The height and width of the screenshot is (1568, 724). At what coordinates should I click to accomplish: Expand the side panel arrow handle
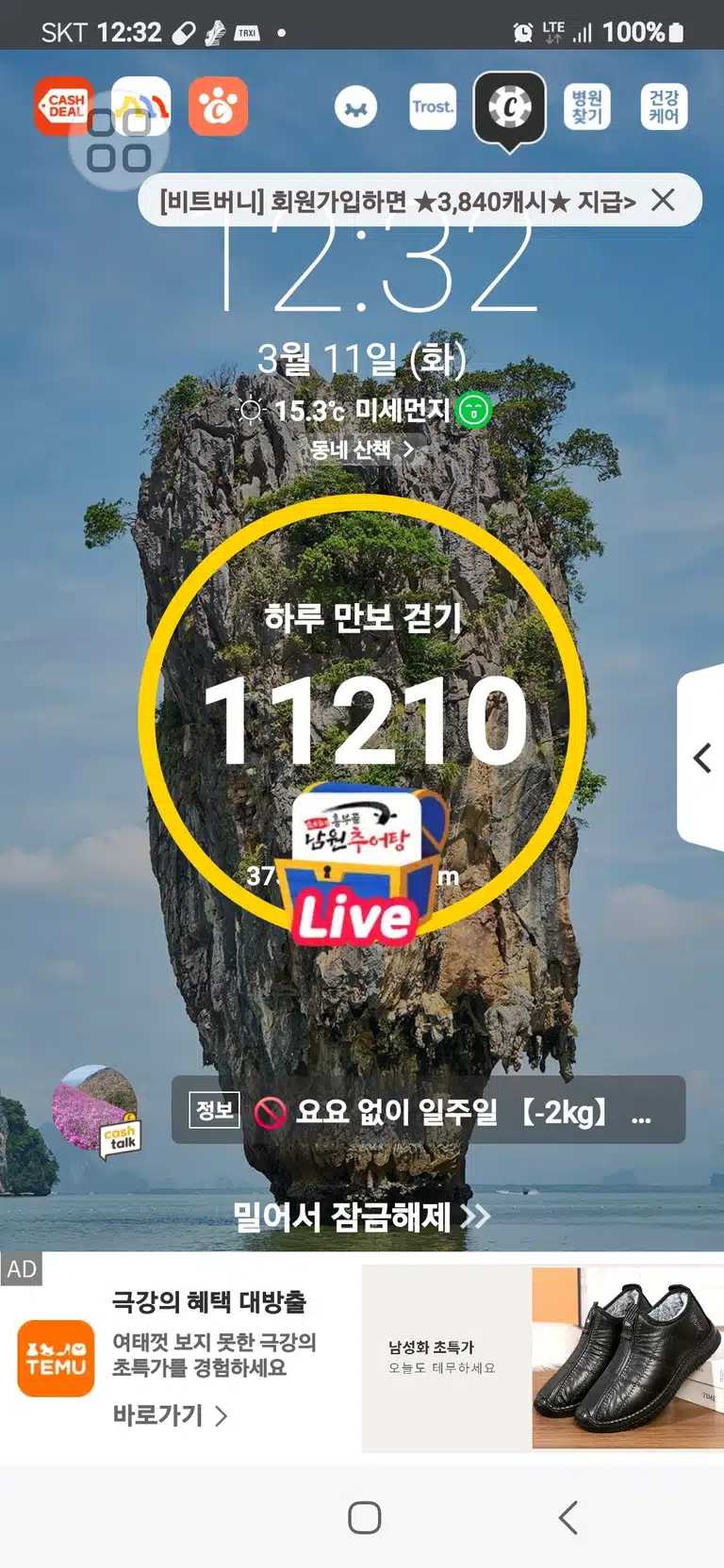701,758
